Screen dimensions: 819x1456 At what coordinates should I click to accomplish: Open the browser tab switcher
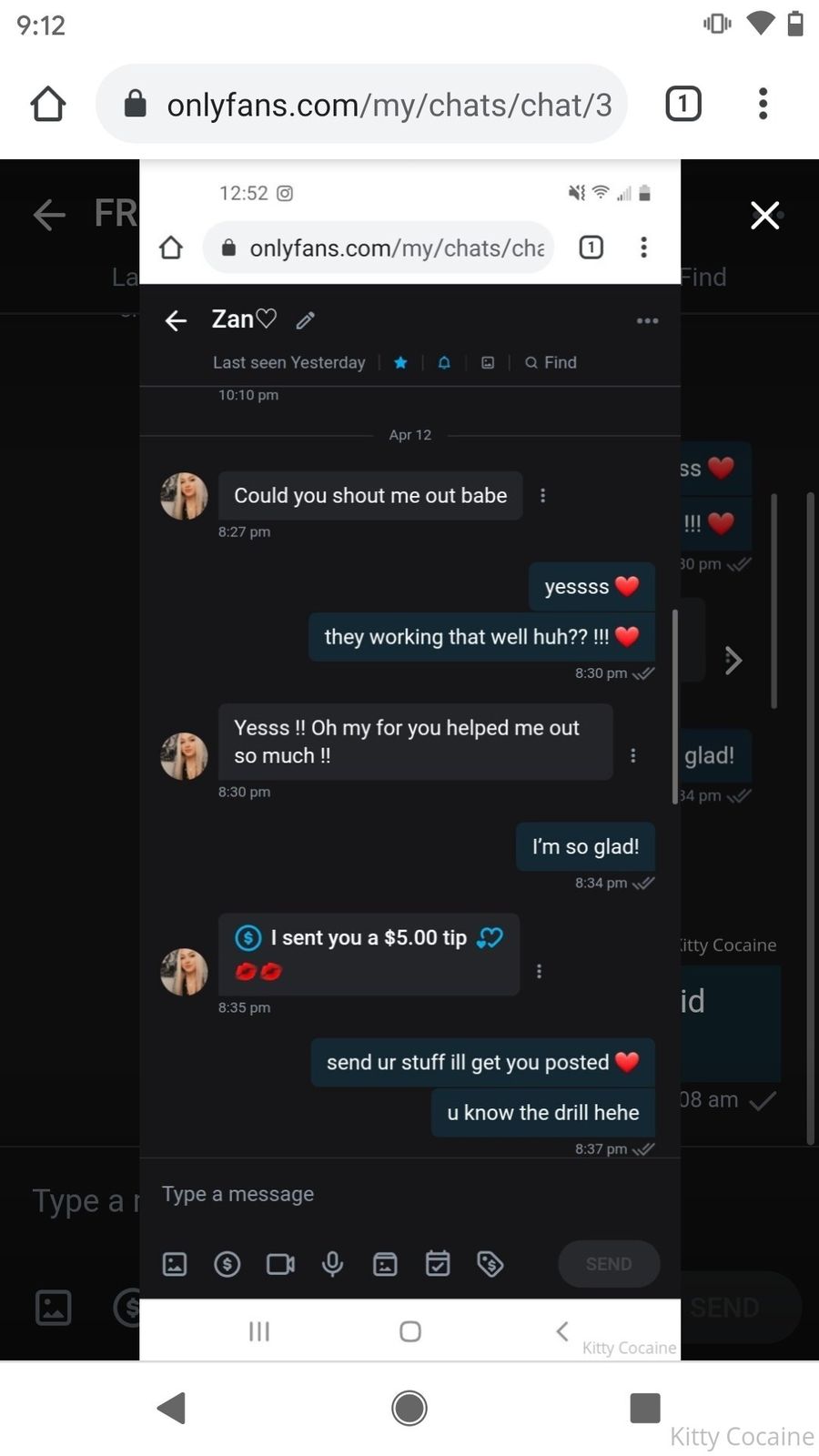(x=682, y=104)
